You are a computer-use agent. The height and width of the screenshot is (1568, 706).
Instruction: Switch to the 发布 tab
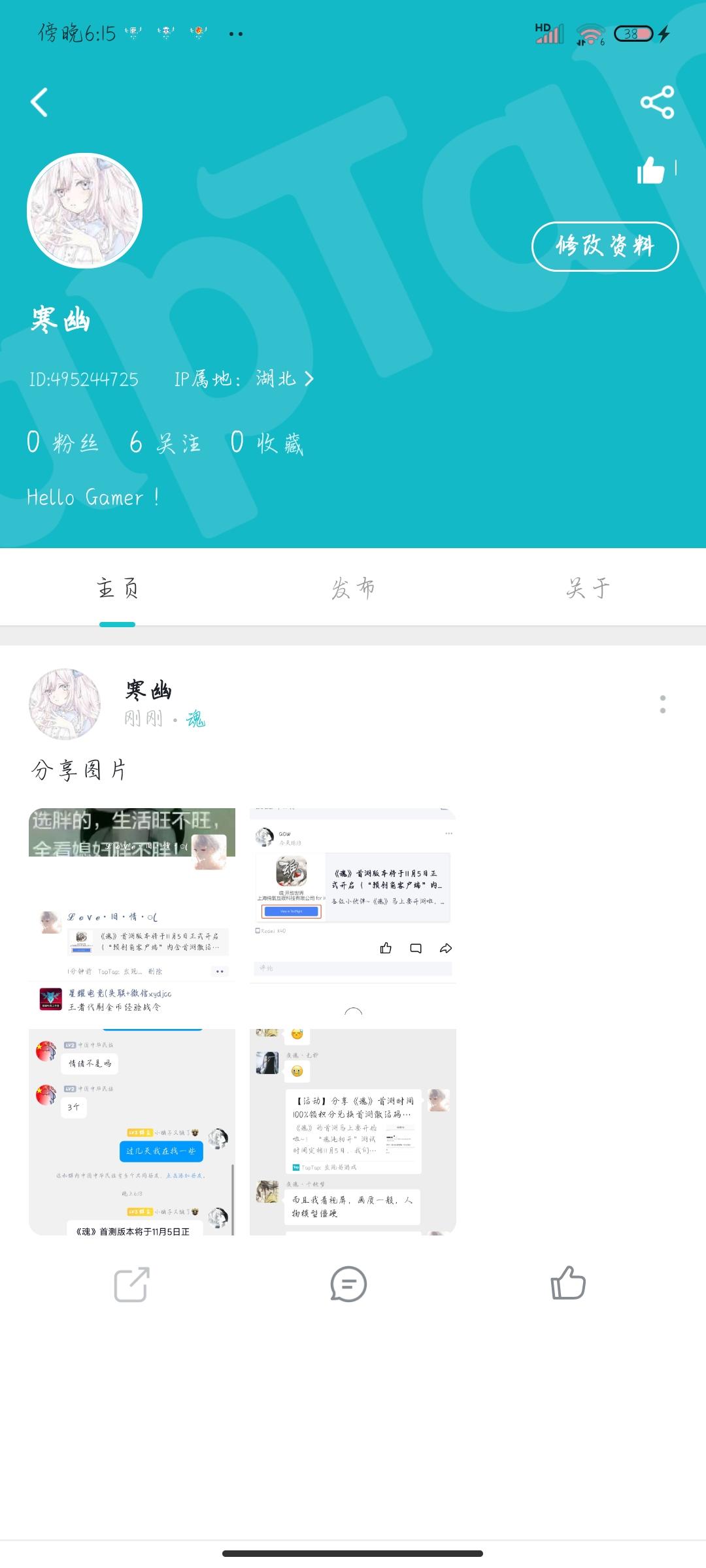click(353, 587)
